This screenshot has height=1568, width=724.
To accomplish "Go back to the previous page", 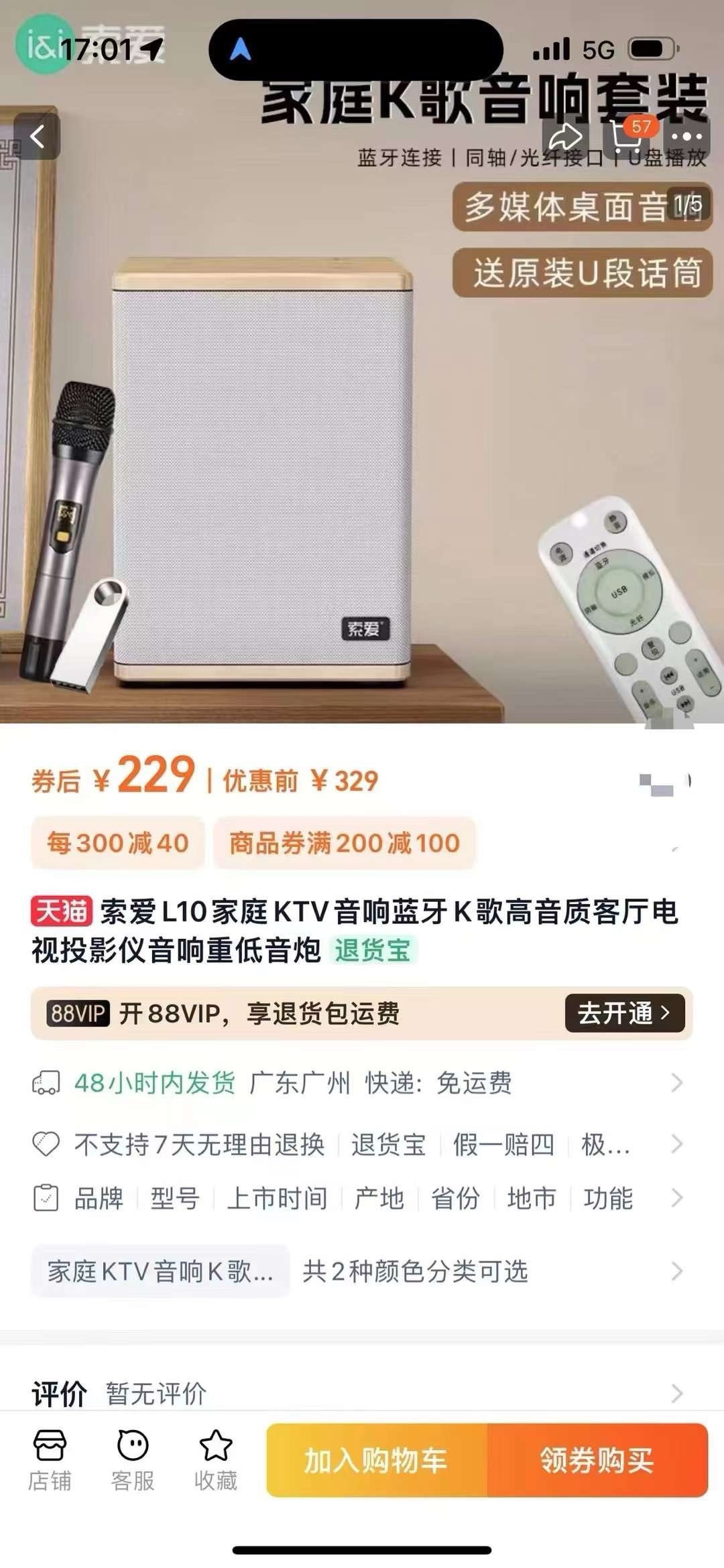I will [38, 137].
